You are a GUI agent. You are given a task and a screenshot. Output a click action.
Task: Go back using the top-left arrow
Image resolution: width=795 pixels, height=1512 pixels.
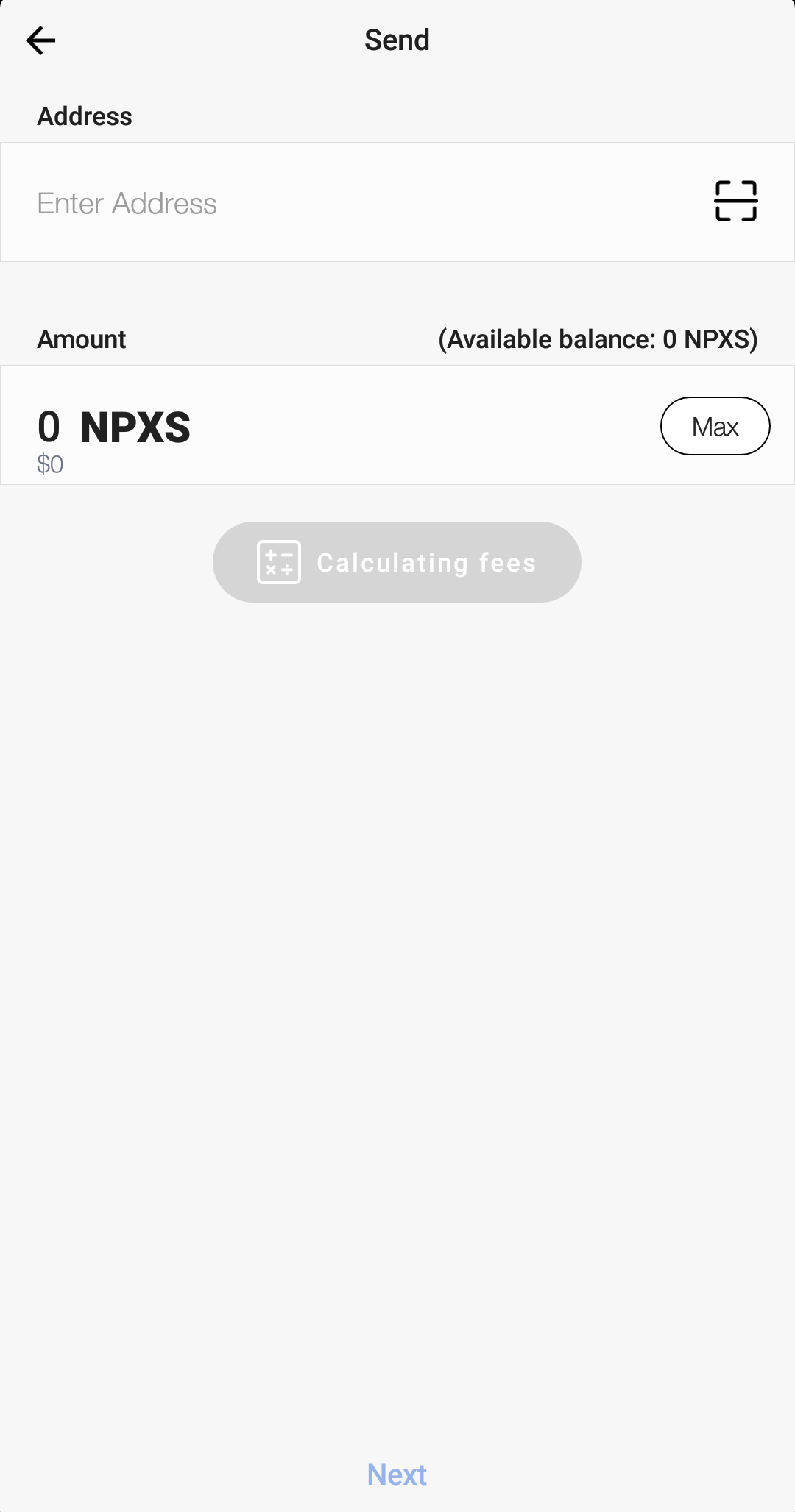pos(40,40)
